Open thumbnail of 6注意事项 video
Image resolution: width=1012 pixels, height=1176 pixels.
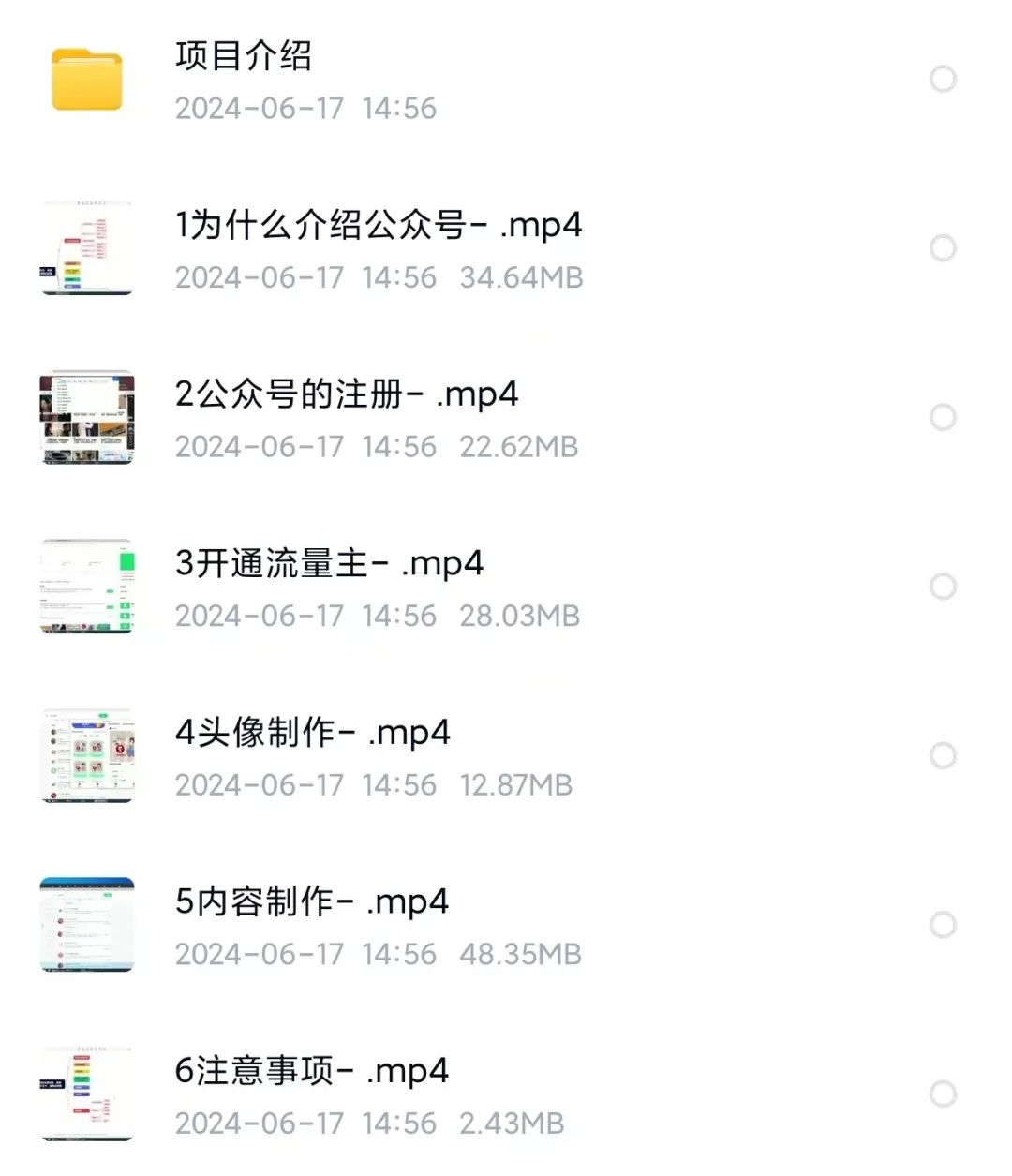tap(85, 1094)
